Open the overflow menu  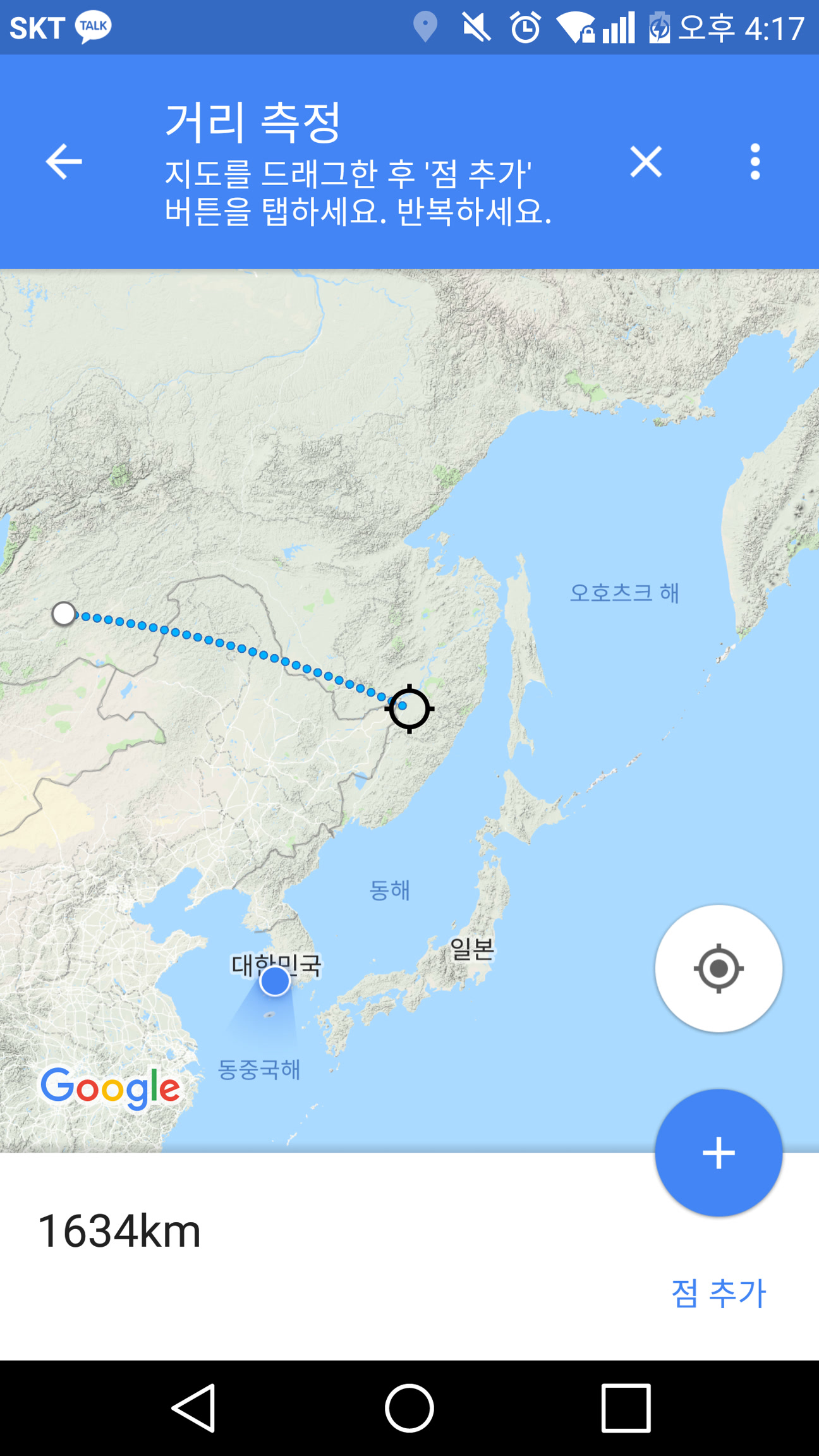(x=755, y=162)
